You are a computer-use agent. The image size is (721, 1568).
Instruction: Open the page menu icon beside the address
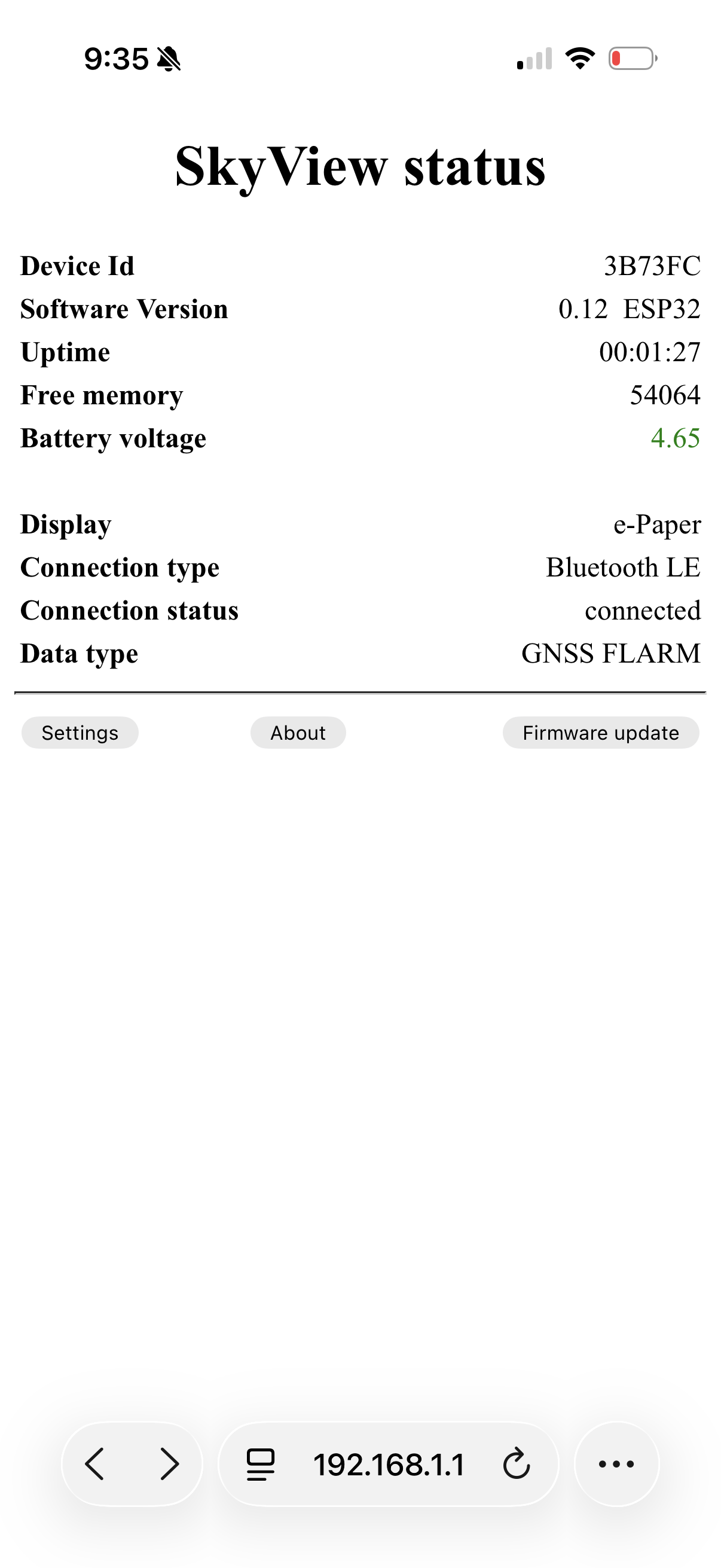coord(261,1464)
